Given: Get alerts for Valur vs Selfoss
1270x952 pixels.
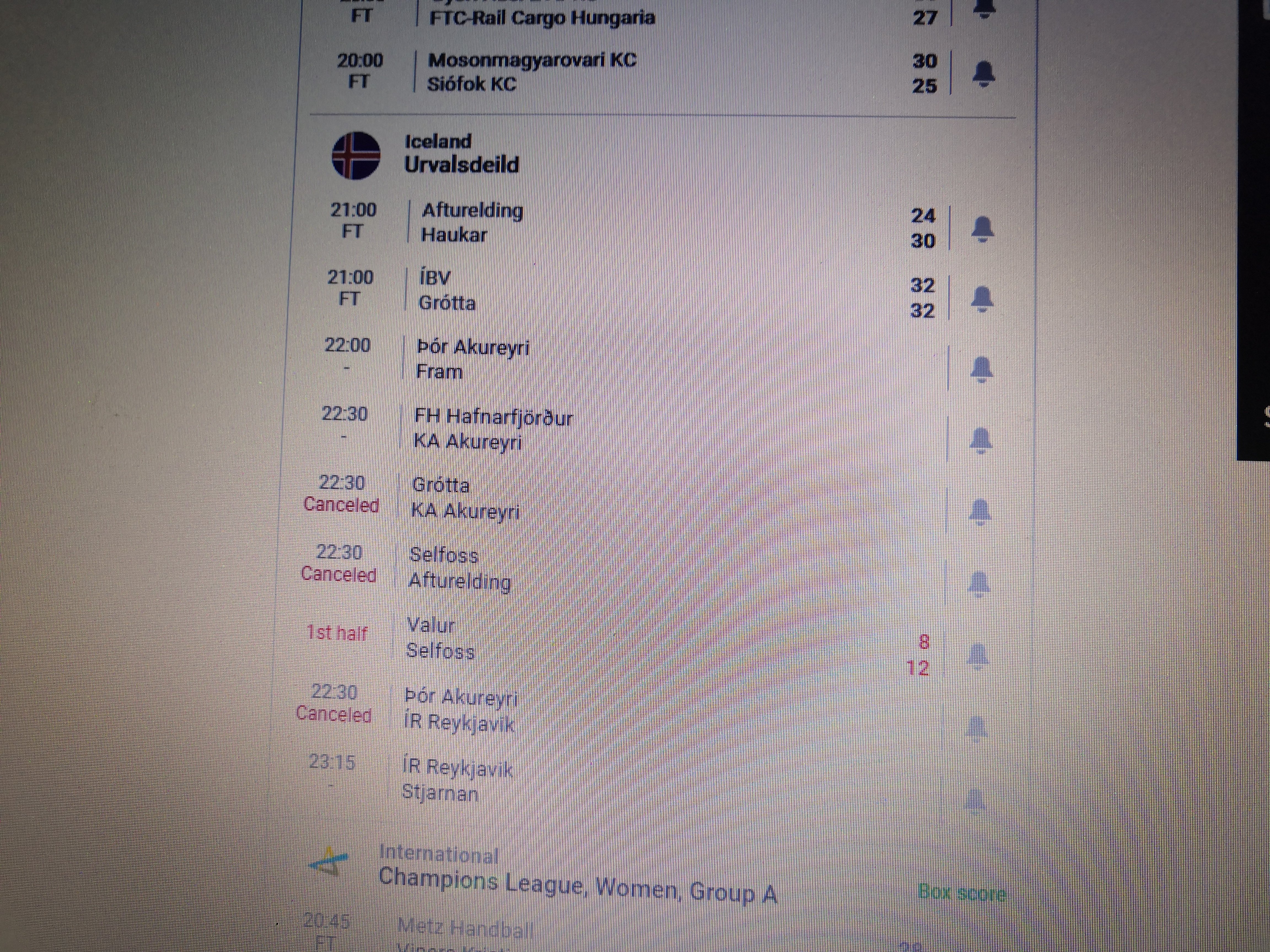Looking at the screenshot, I should pyautogui.click(x=978, y=656).
